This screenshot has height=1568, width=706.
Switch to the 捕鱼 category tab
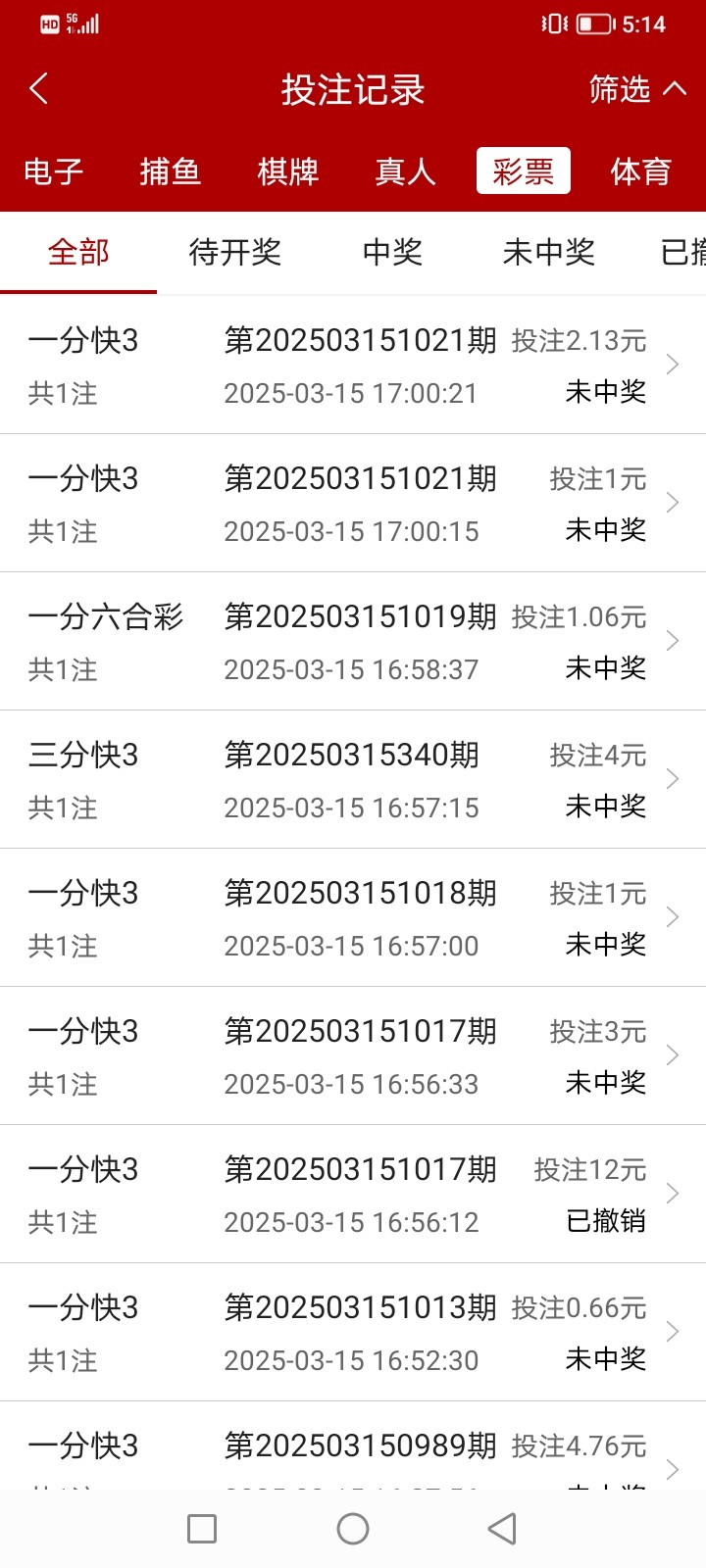170,171
